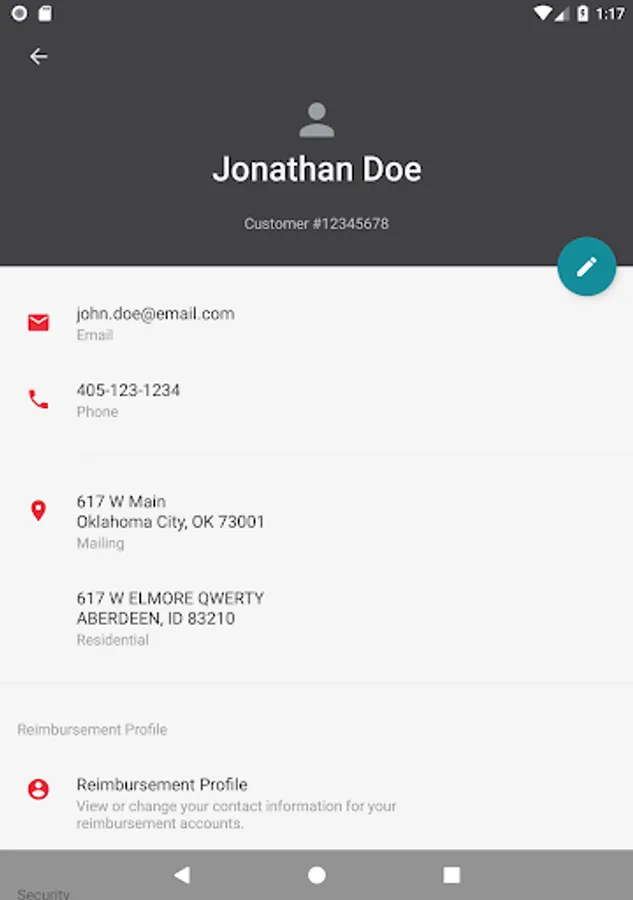
Task: Tap the edit pencil floating button
Action: pos(587,266)
